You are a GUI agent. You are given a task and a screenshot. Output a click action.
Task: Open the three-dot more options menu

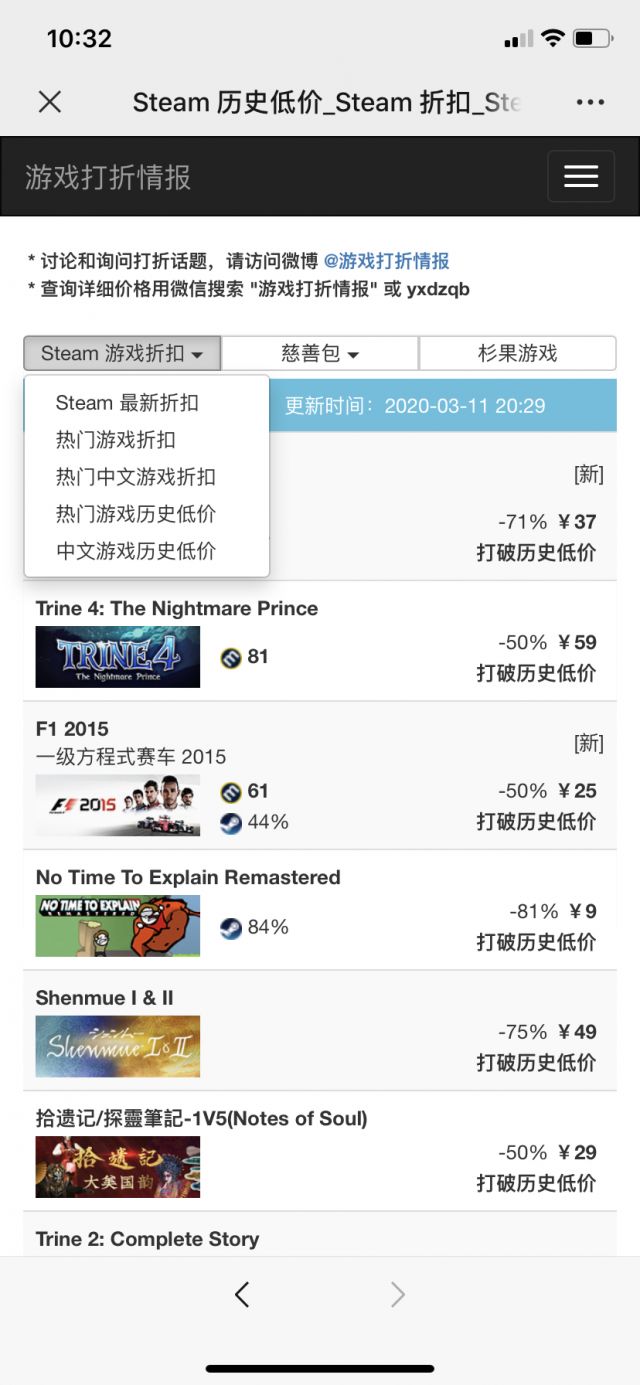click(590, 102)
